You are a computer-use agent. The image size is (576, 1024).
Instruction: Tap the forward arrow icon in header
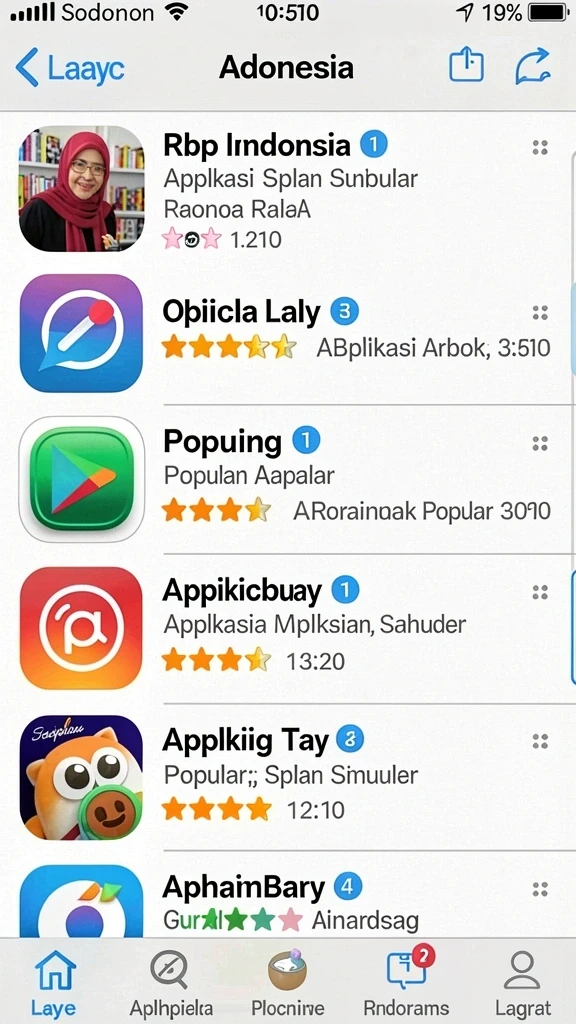(x=533, y=67)
